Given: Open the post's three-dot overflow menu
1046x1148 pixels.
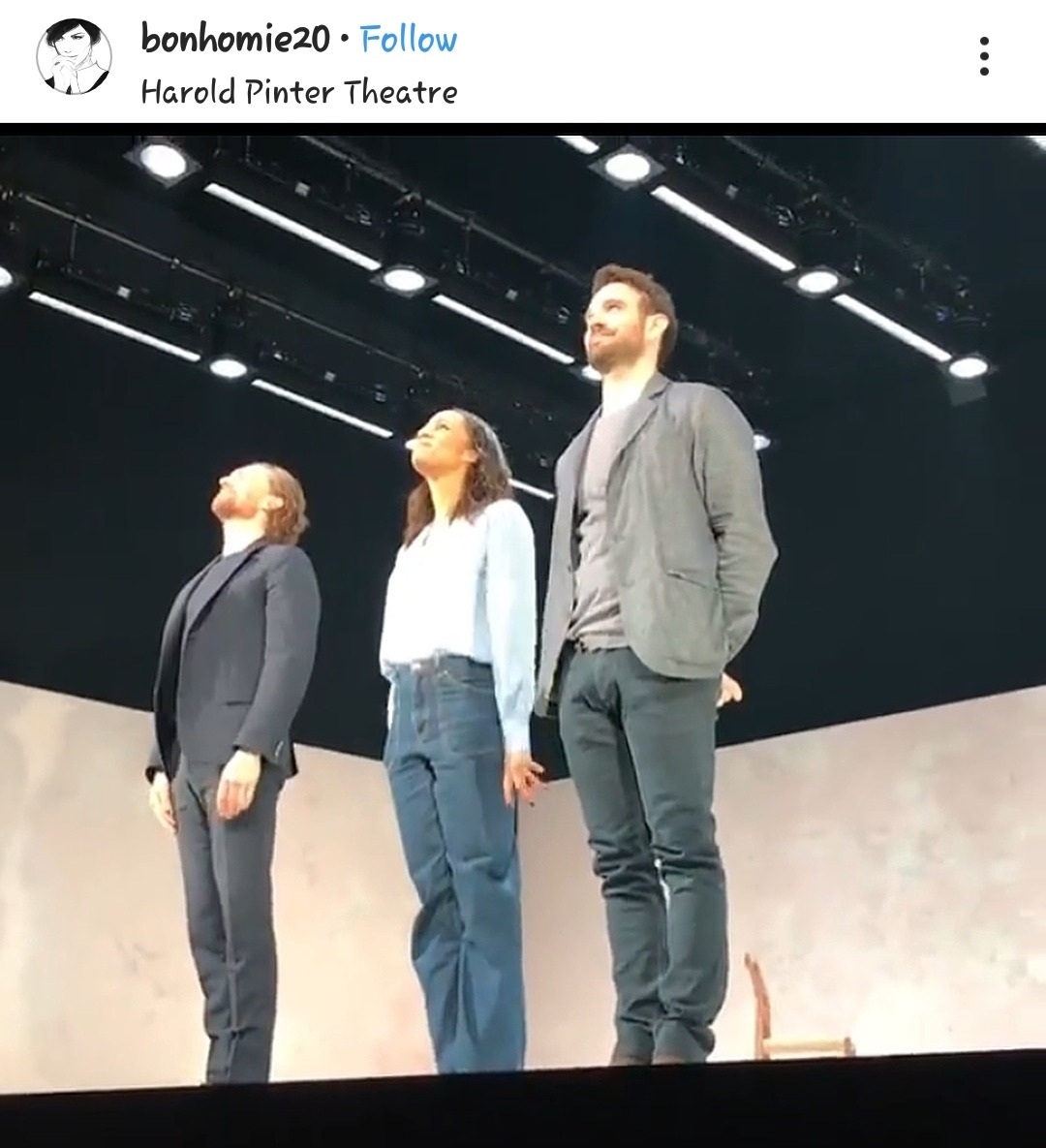Looking at the screenshot, I should point(984,57).
